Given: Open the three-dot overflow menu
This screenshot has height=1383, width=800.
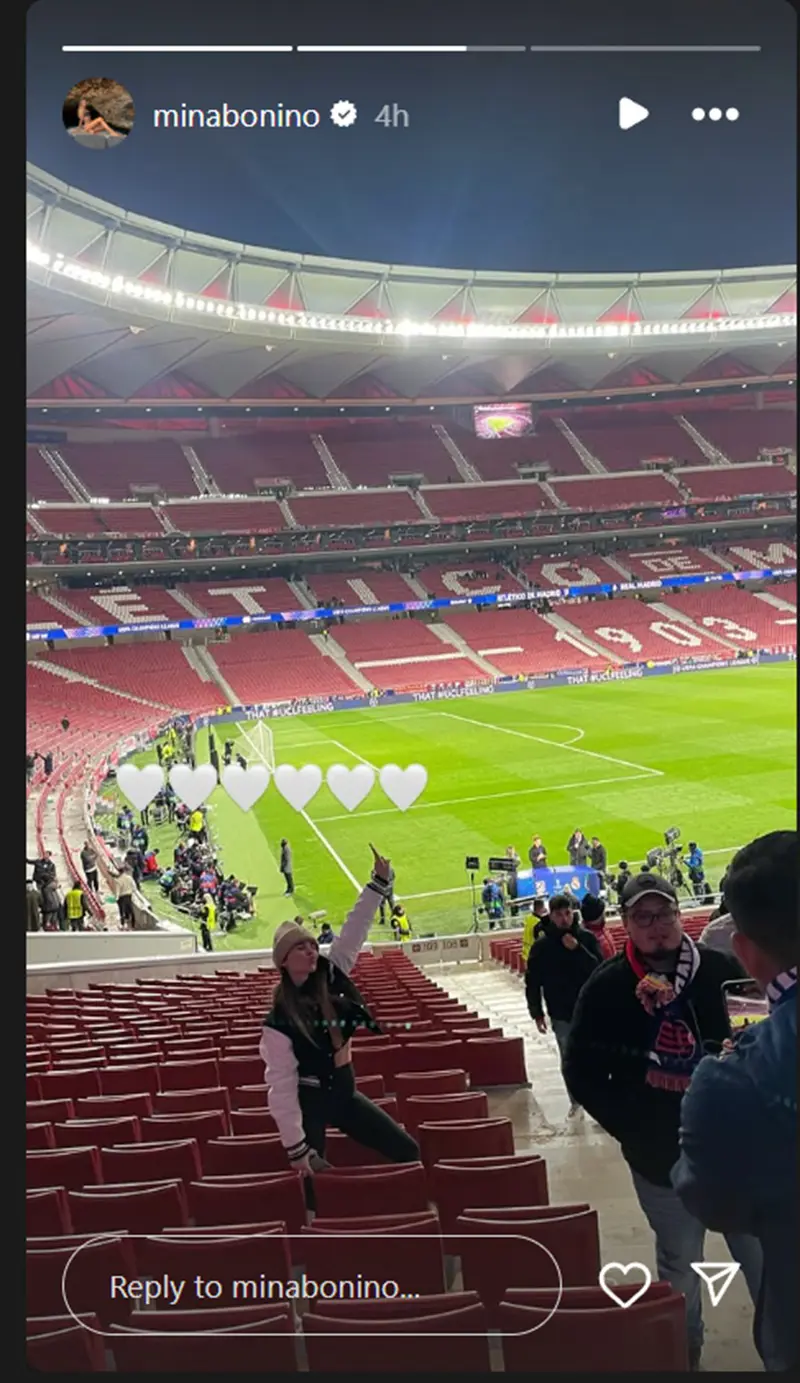Looking at the screenshot, I should [x=715, y=114].
